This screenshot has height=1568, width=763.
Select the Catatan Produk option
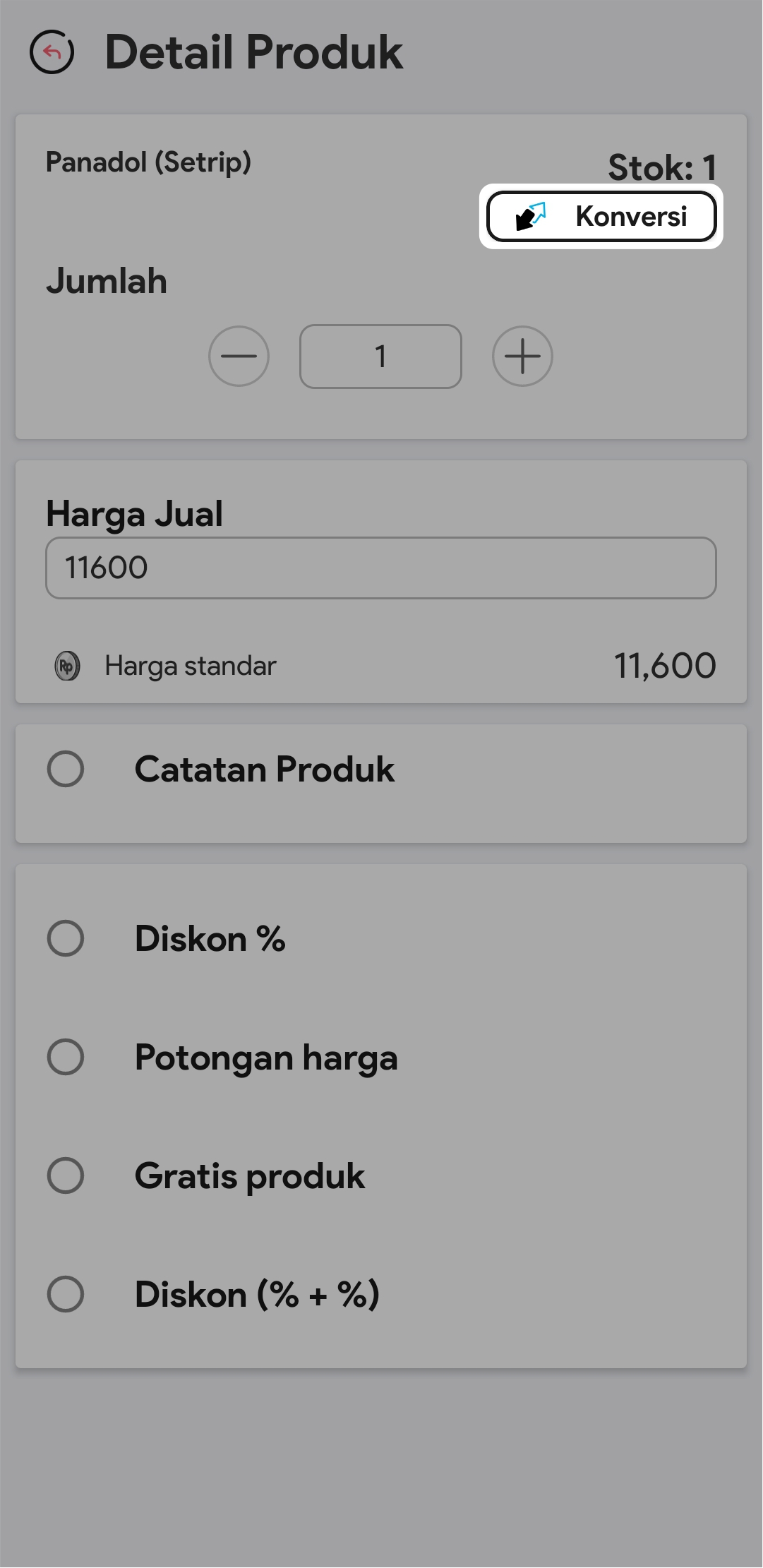[x=66, y=769]
